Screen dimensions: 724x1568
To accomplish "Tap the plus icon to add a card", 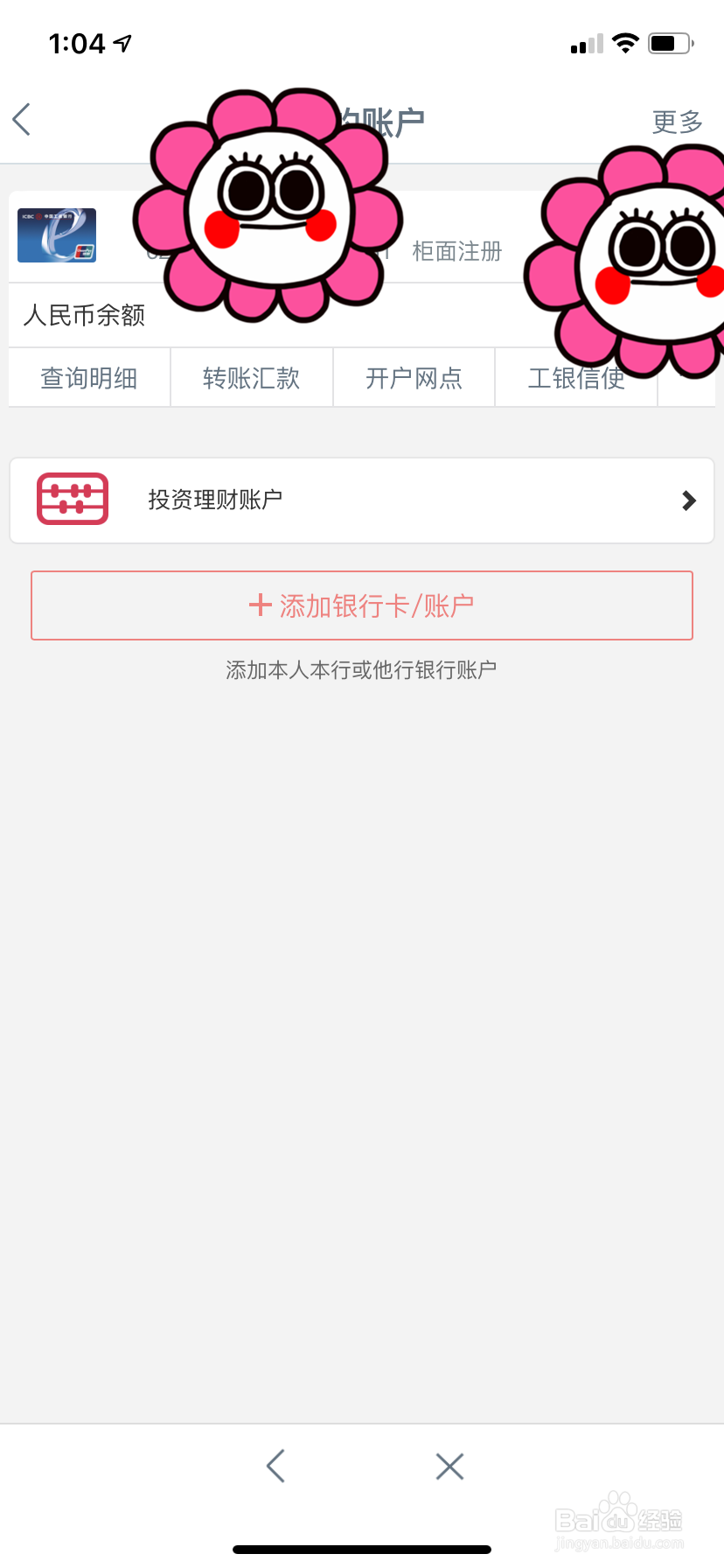I will click(260, 605).
